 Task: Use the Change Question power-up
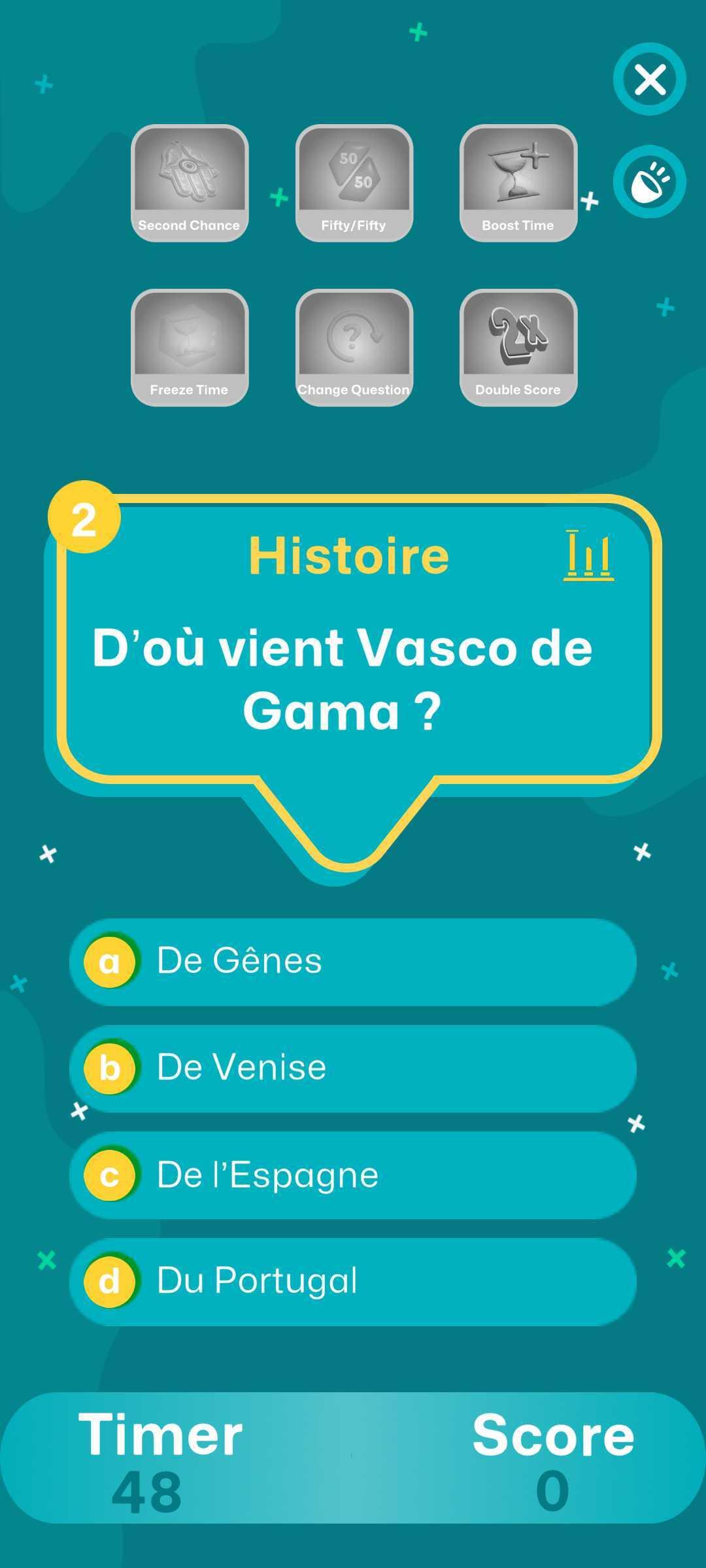[354, 347]
